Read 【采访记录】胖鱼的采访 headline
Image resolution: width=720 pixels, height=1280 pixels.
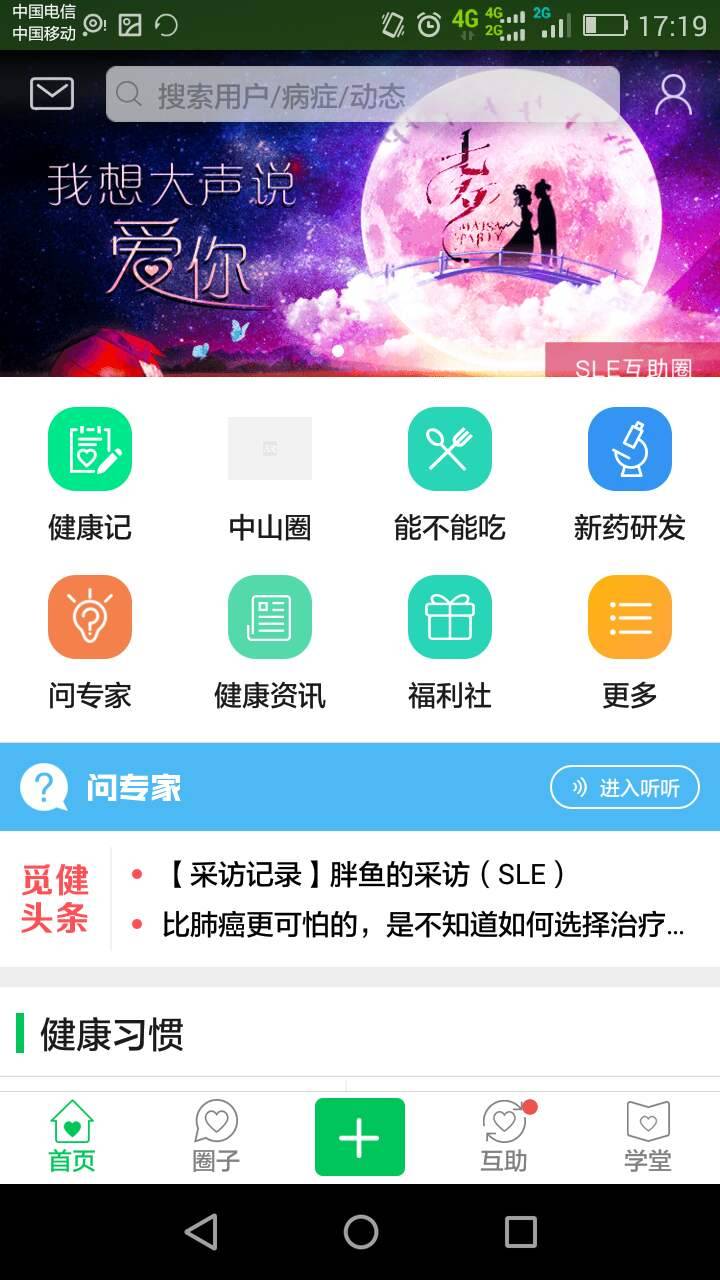pos(364,875)
